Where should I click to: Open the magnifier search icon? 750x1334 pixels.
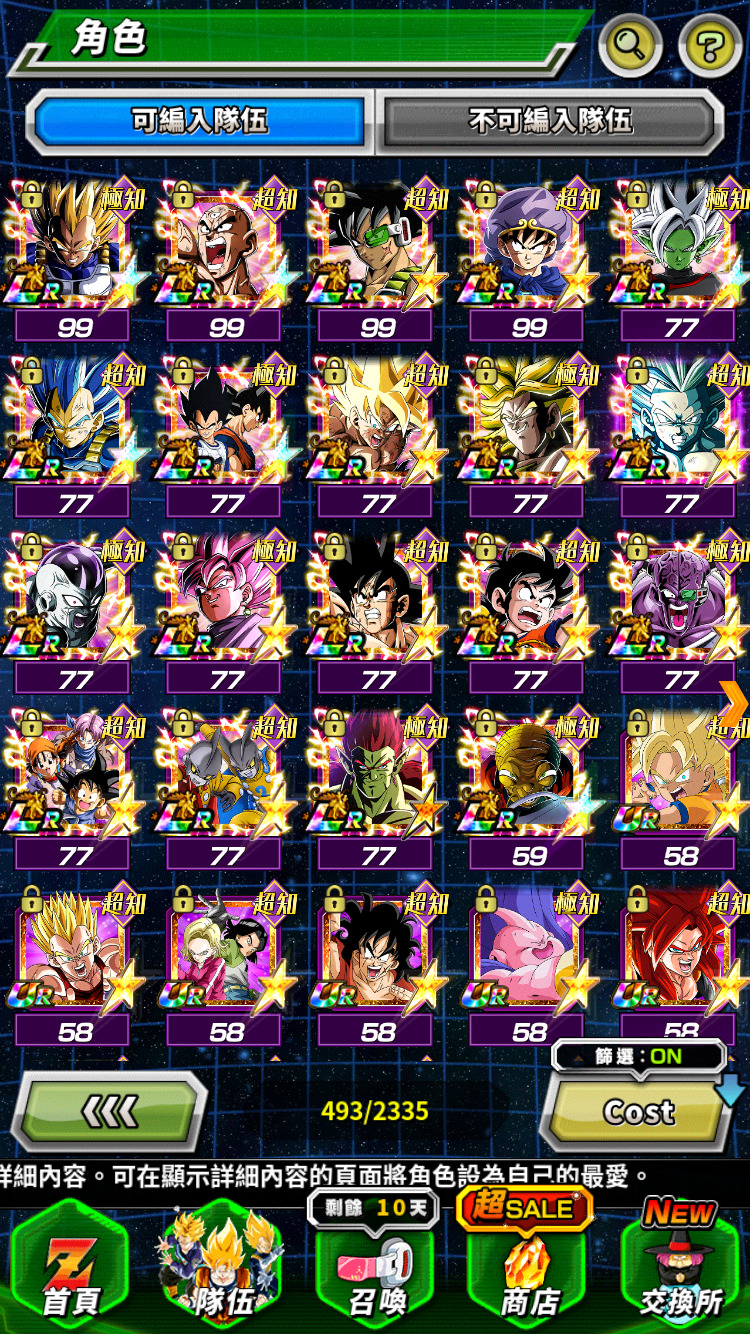(x=629, y=44)
